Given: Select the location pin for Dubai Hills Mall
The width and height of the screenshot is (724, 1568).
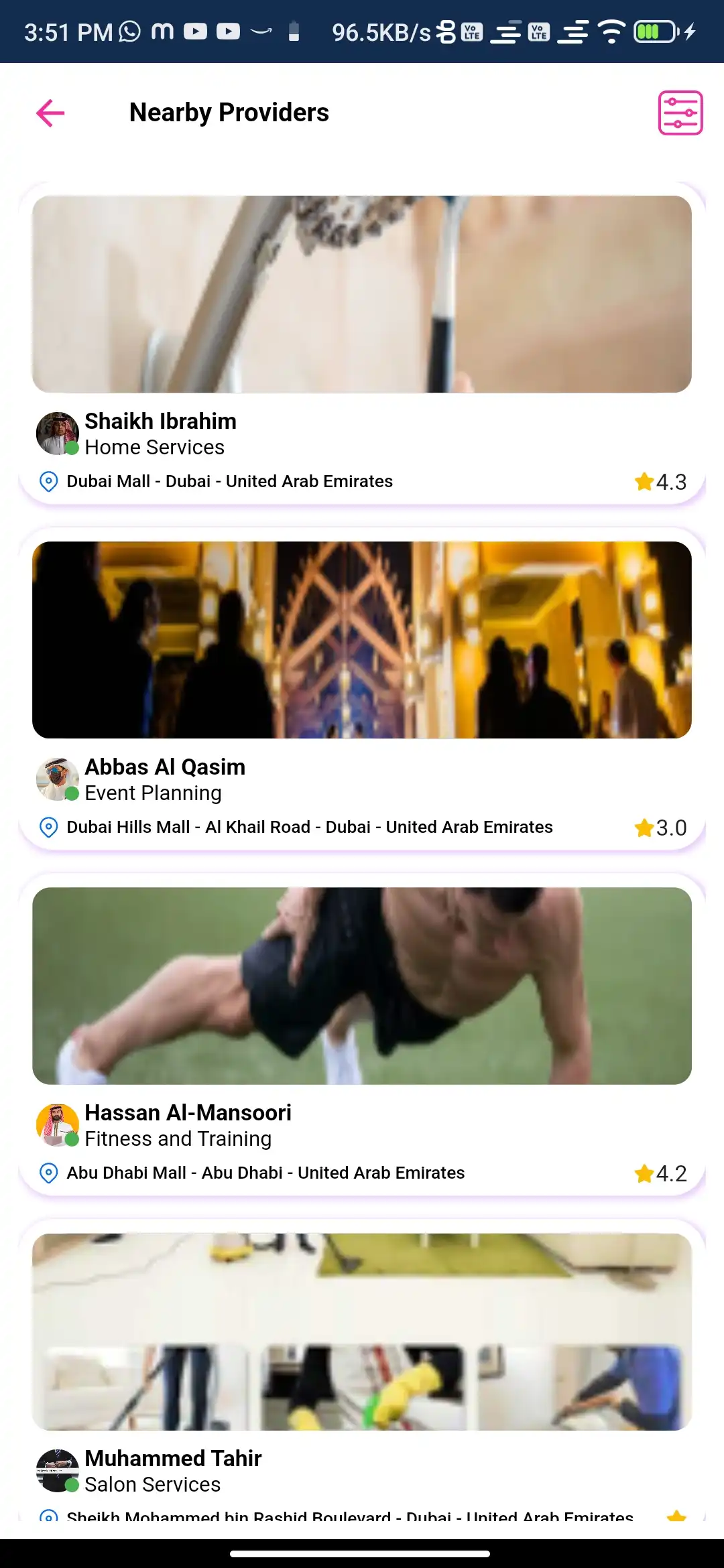Looking at the screenshot, I should point(48,828).
